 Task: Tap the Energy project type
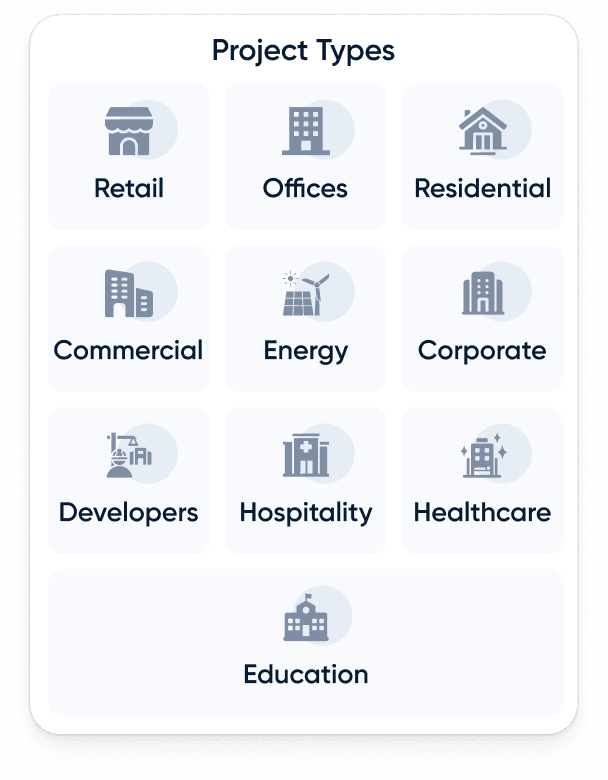[x=305, y=319]
